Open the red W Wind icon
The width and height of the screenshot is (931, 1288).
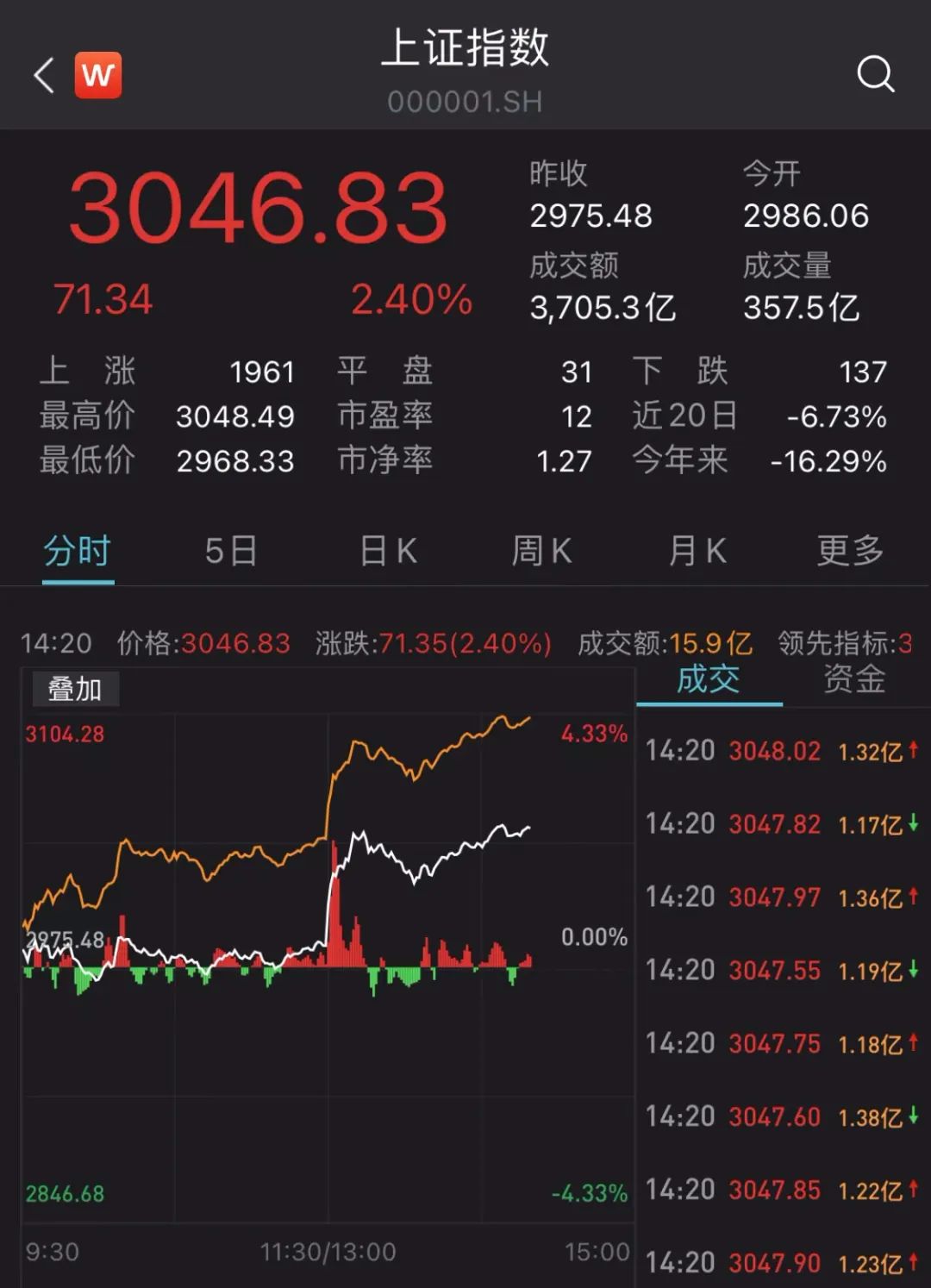[x=98, y=75]
